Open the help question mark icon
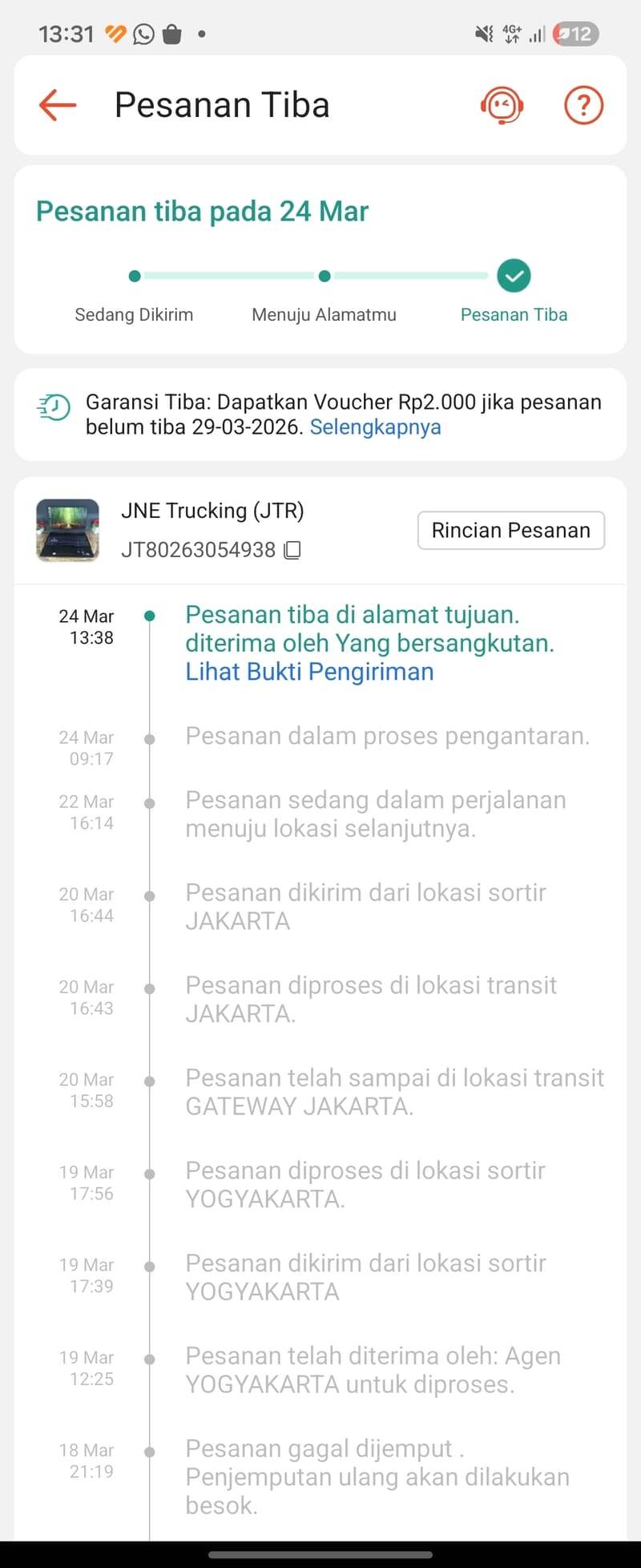This screenshot has width=641, height=1568. [583, 105]
